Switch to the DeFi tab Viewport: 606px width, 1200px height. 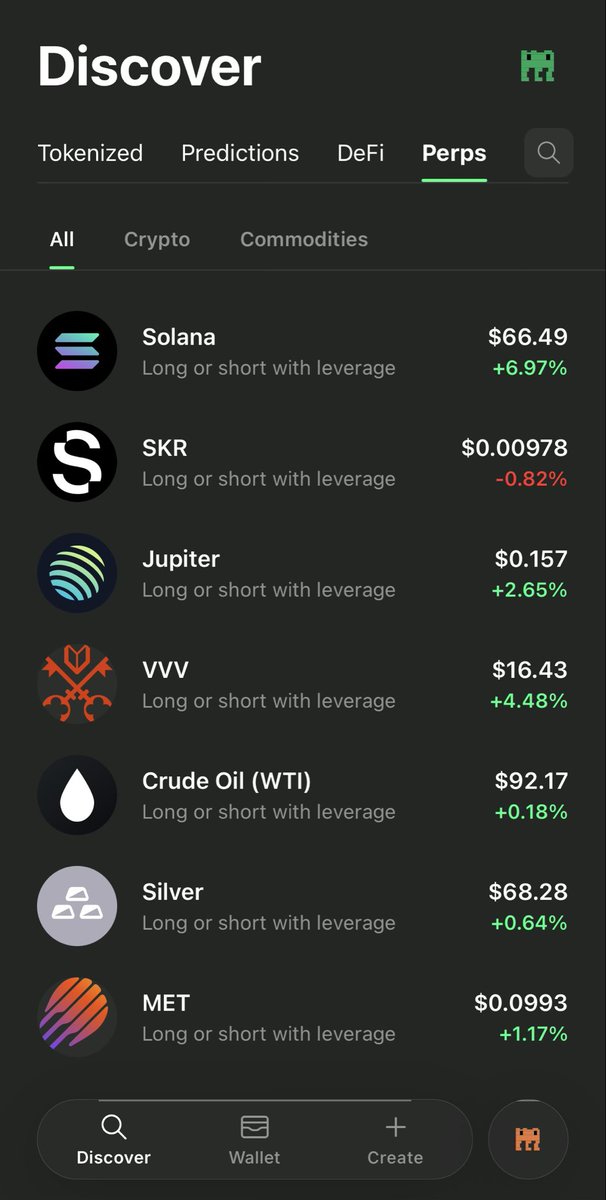(360, 153)
